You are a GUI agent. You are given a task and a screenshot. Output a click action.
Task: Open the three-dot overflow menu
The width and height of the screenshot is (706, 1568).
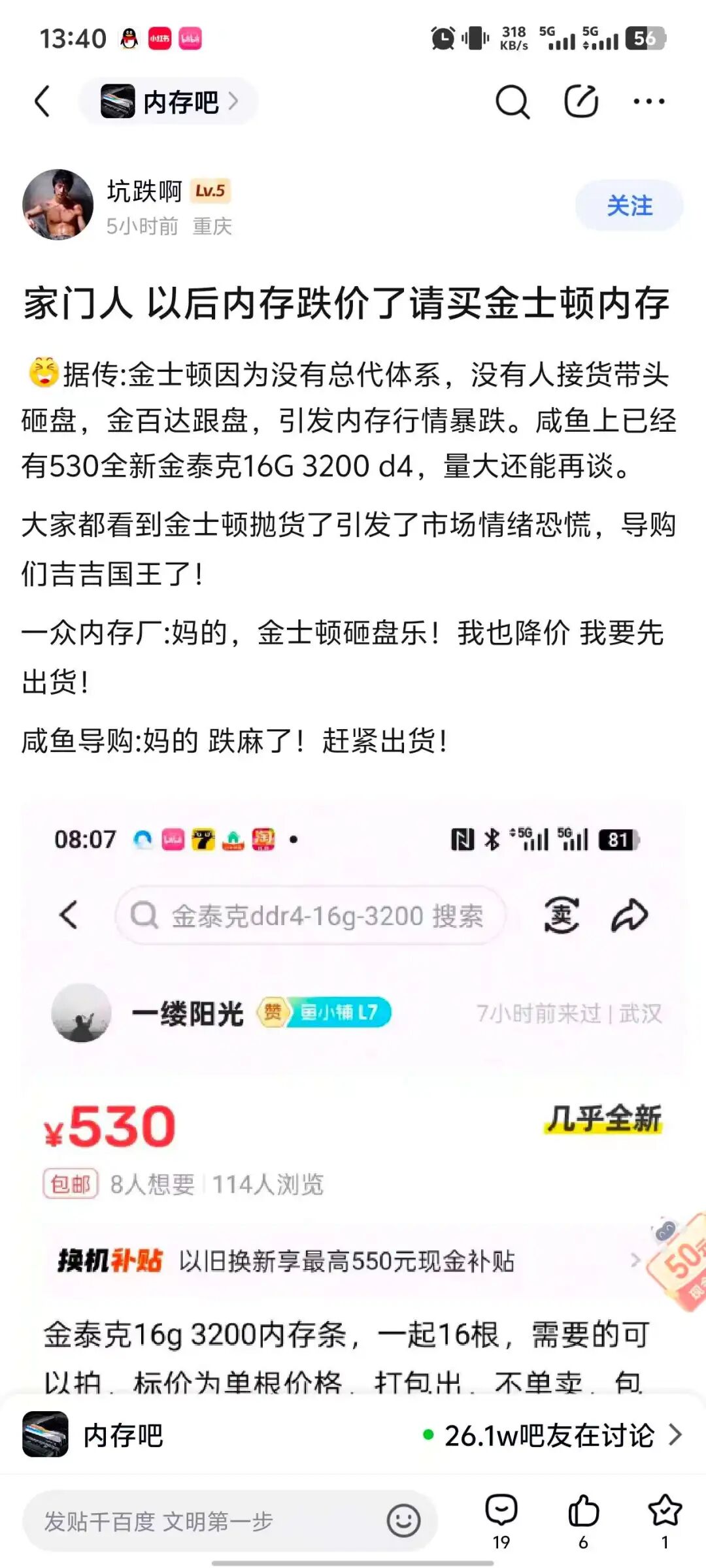649,102
